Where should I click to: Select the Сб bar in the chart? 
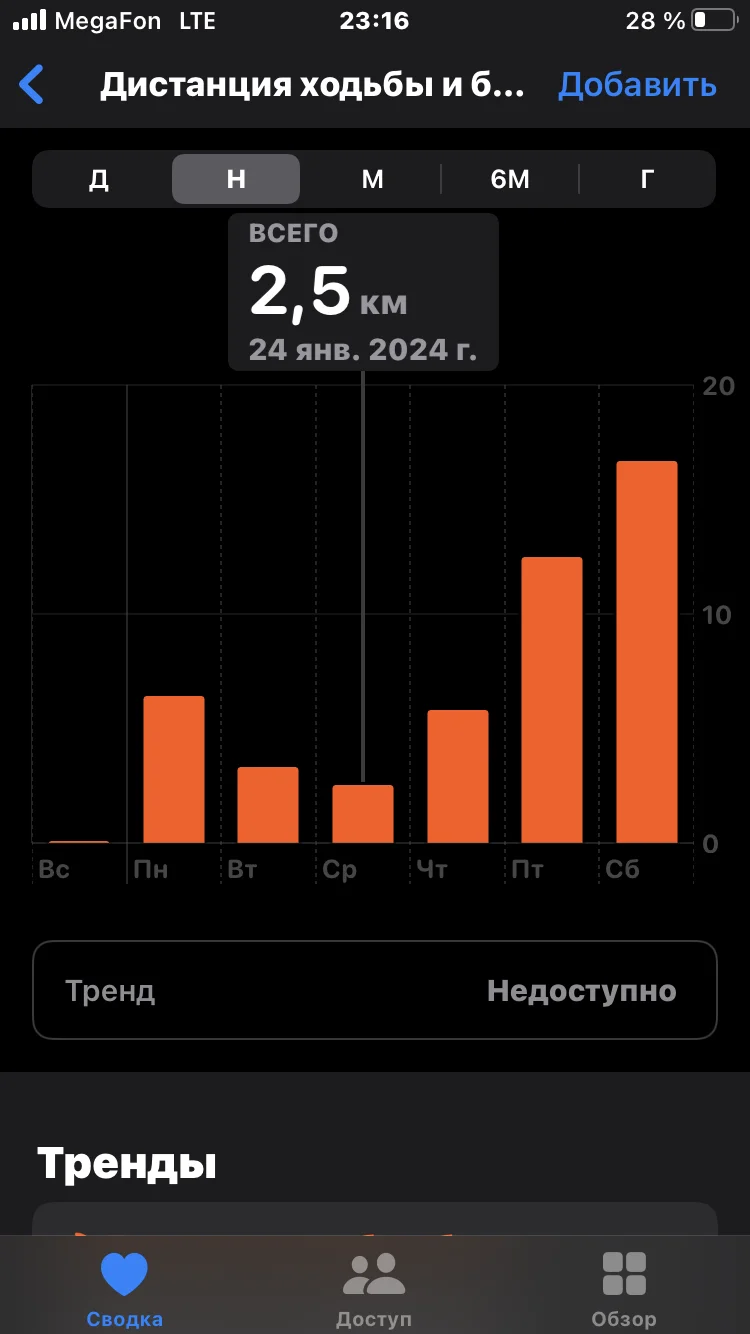click(x=647, y=652)
